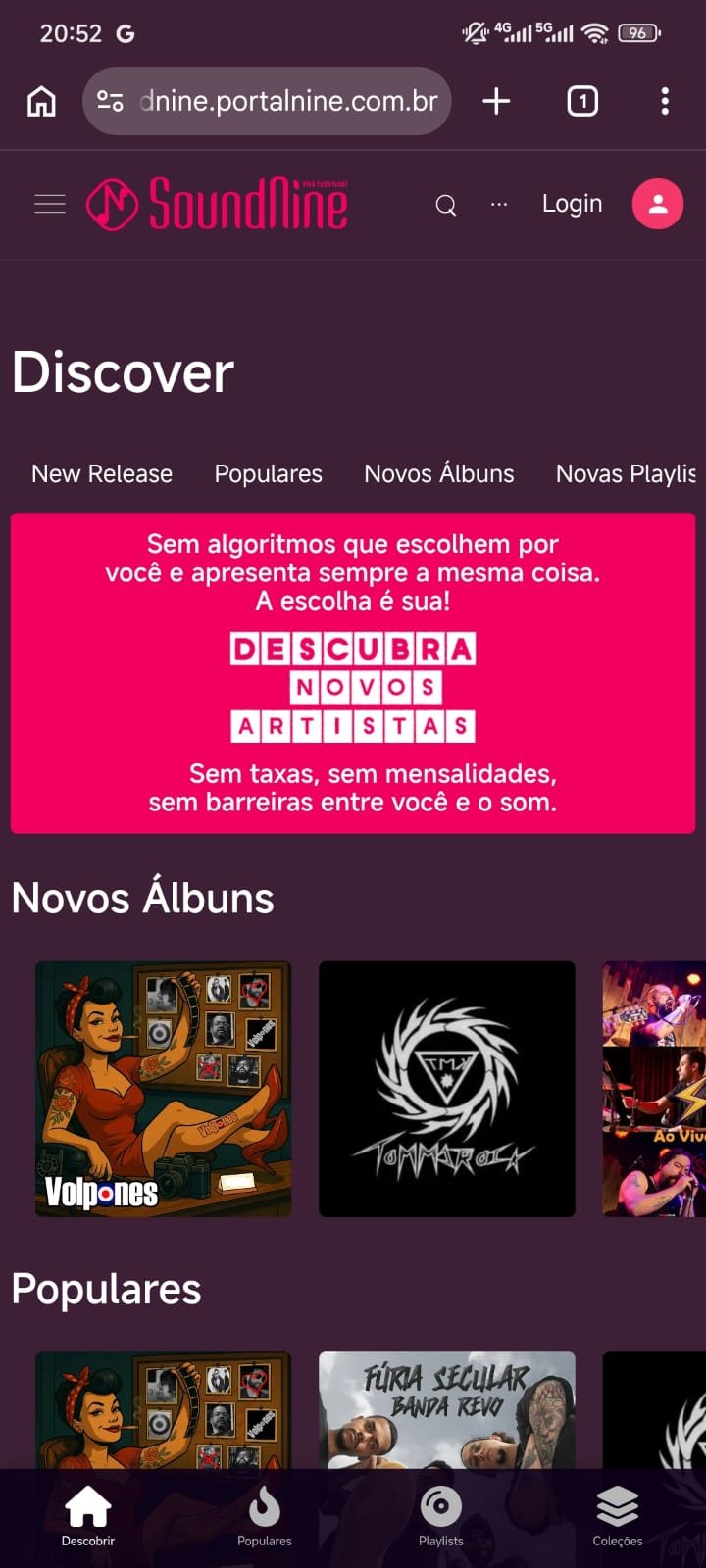
Task: Switch to the New Release tab
Action: (x=102, y=474)
